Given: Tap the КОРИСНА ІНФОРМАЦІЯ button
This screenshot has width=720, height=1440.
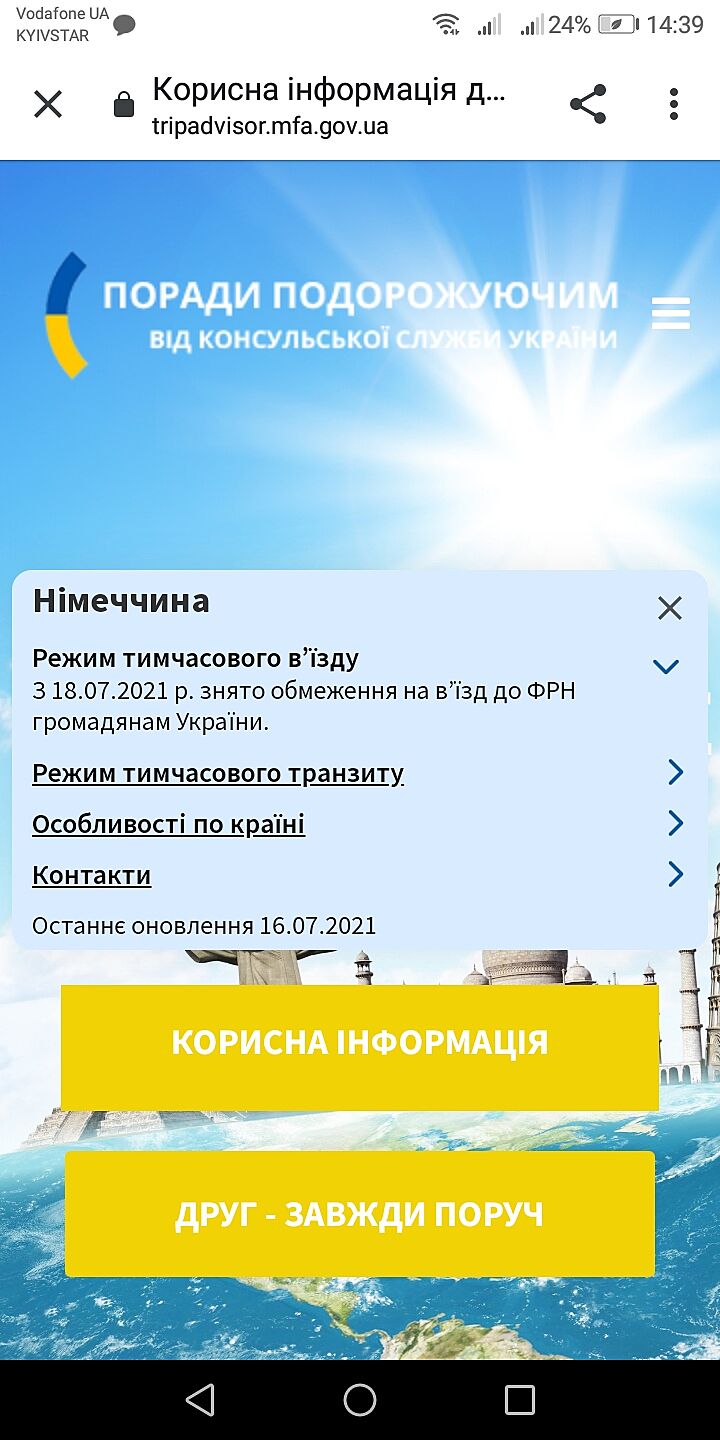Looking at the screenshot, I should (360, 1043).
